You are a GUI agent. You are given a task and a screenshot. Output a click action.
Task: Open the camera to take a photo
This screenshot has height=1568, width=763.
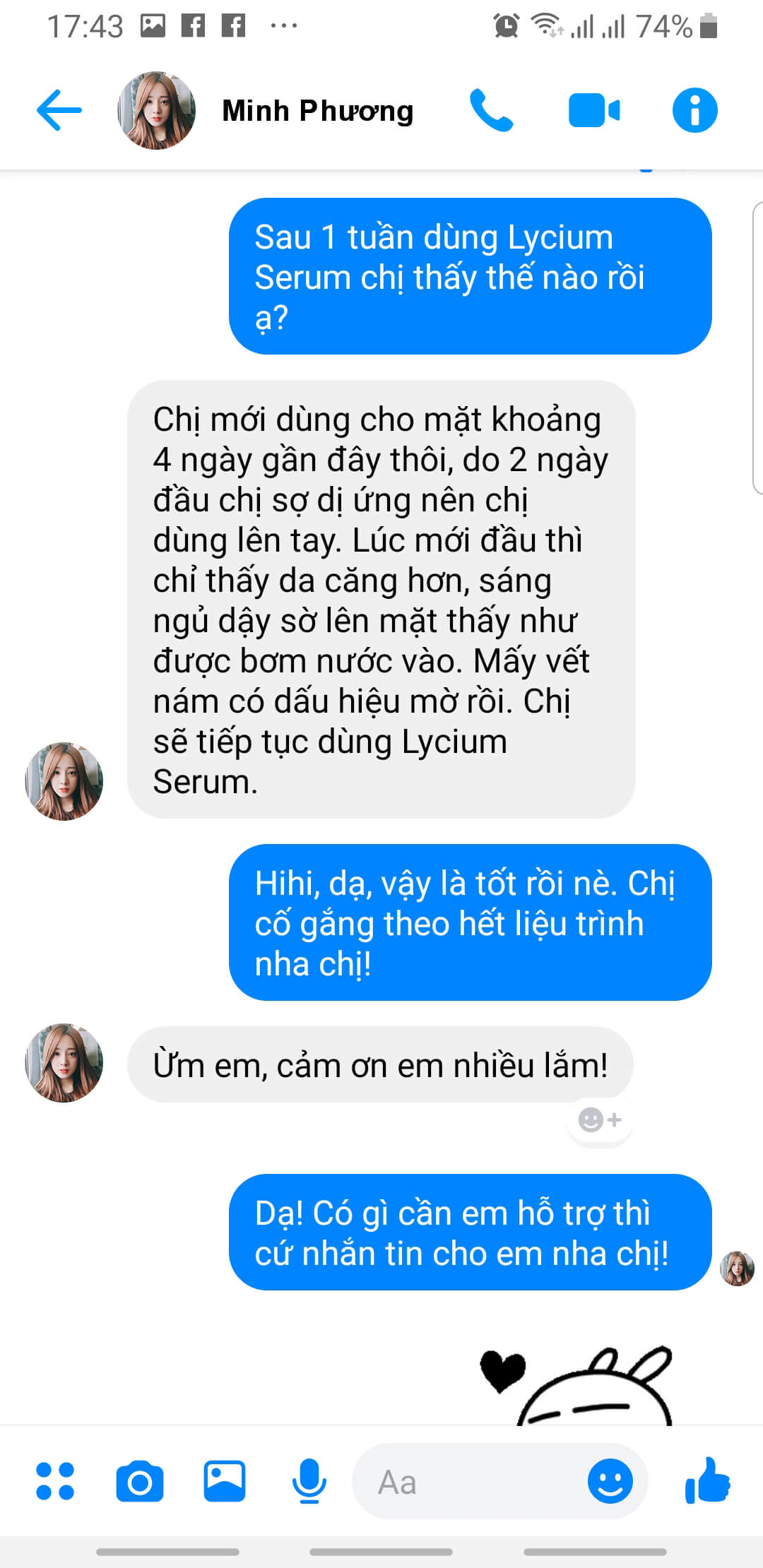[140, 1481]
